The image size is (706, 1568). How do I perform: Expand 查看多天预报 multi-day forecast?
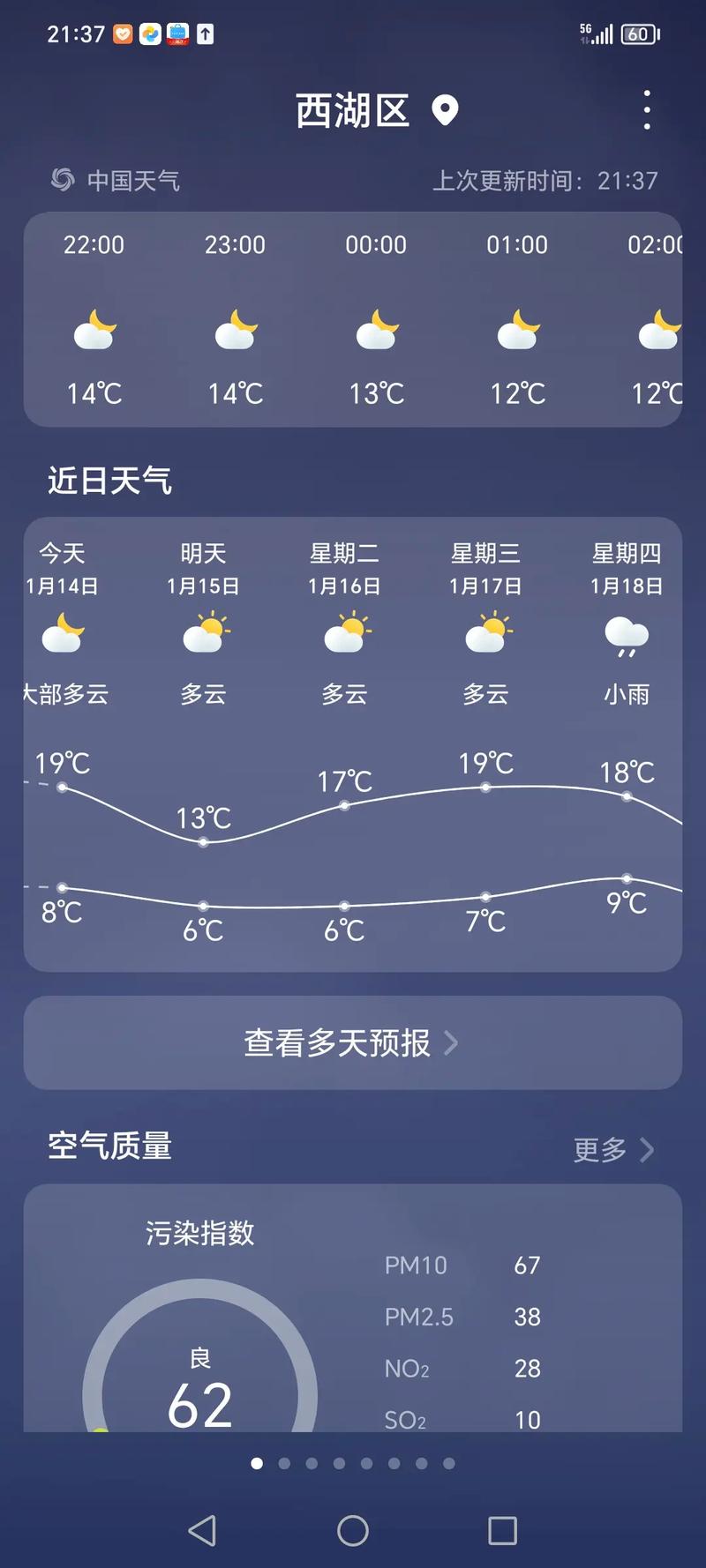click(x=353, y=1042)
